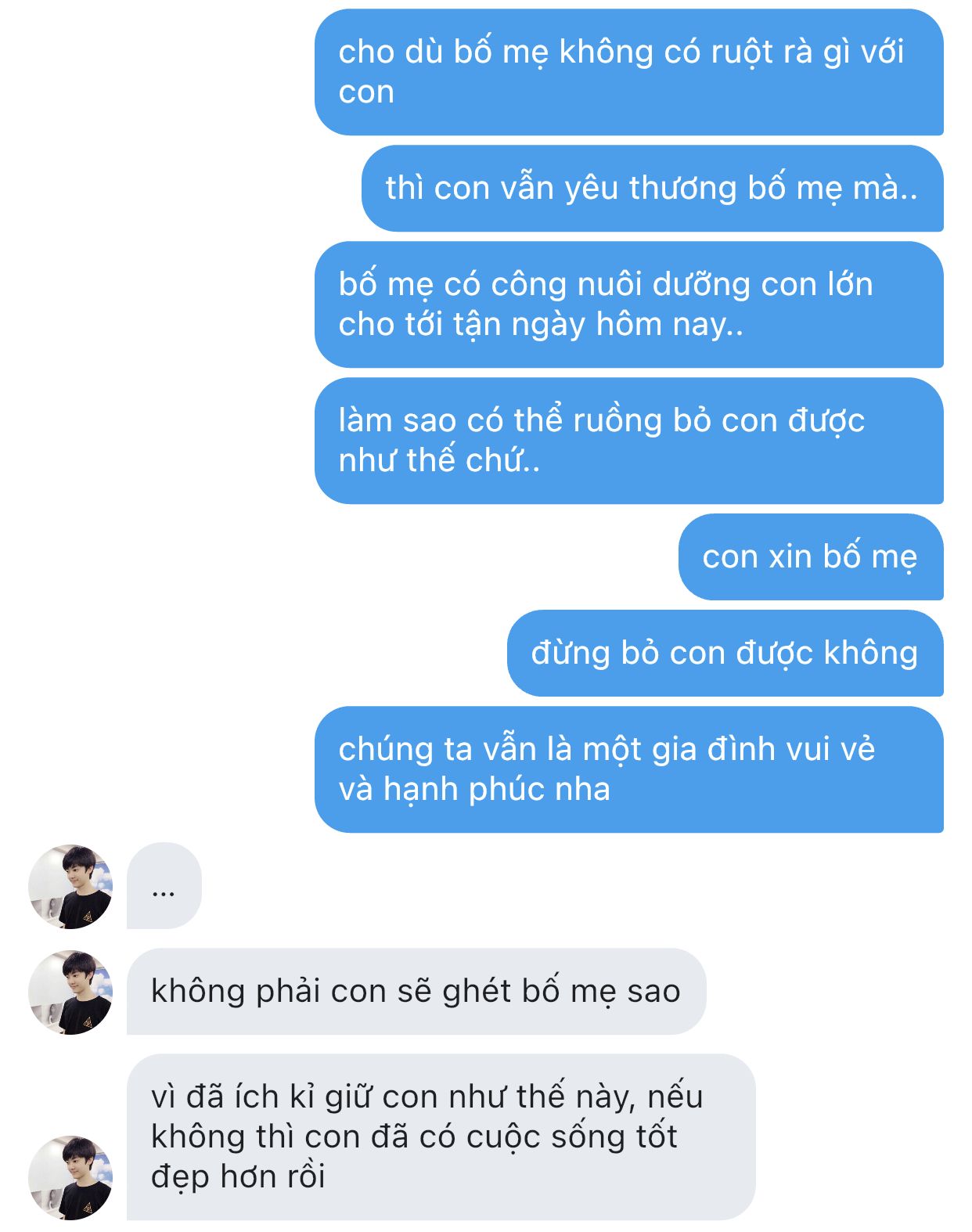Tap avatar beside 'không phải con sẽ ghét' message
The height and width of the screenshot is (1232, 972).
(70, 992)
